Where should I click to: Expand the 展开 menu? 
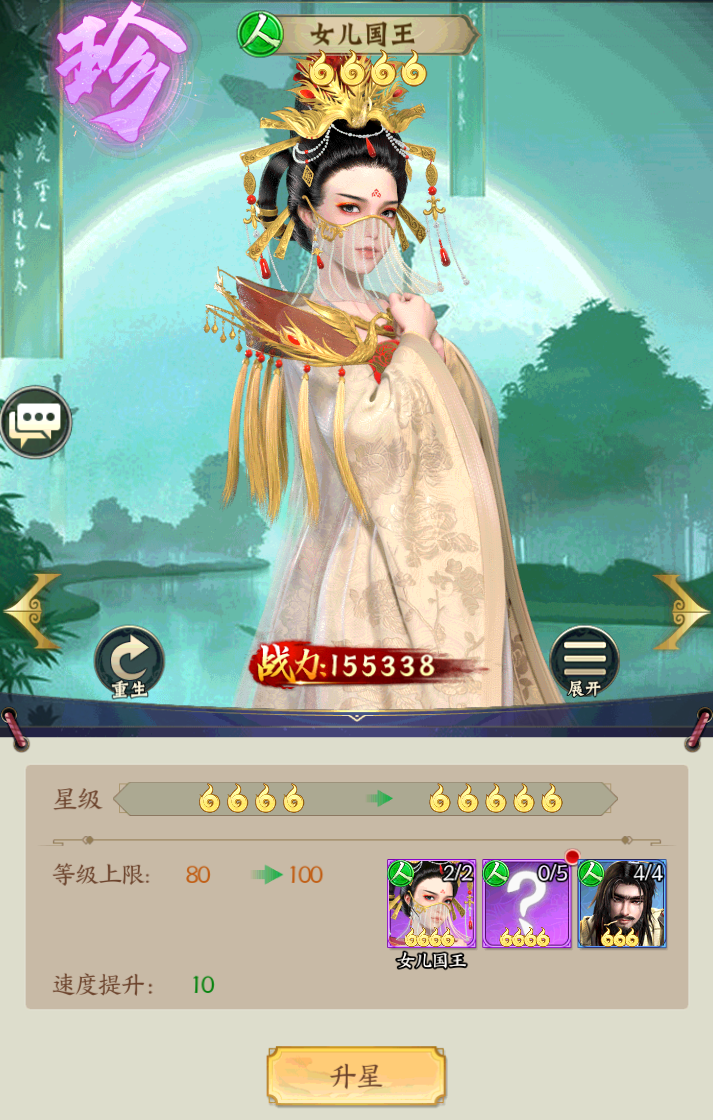584,660
